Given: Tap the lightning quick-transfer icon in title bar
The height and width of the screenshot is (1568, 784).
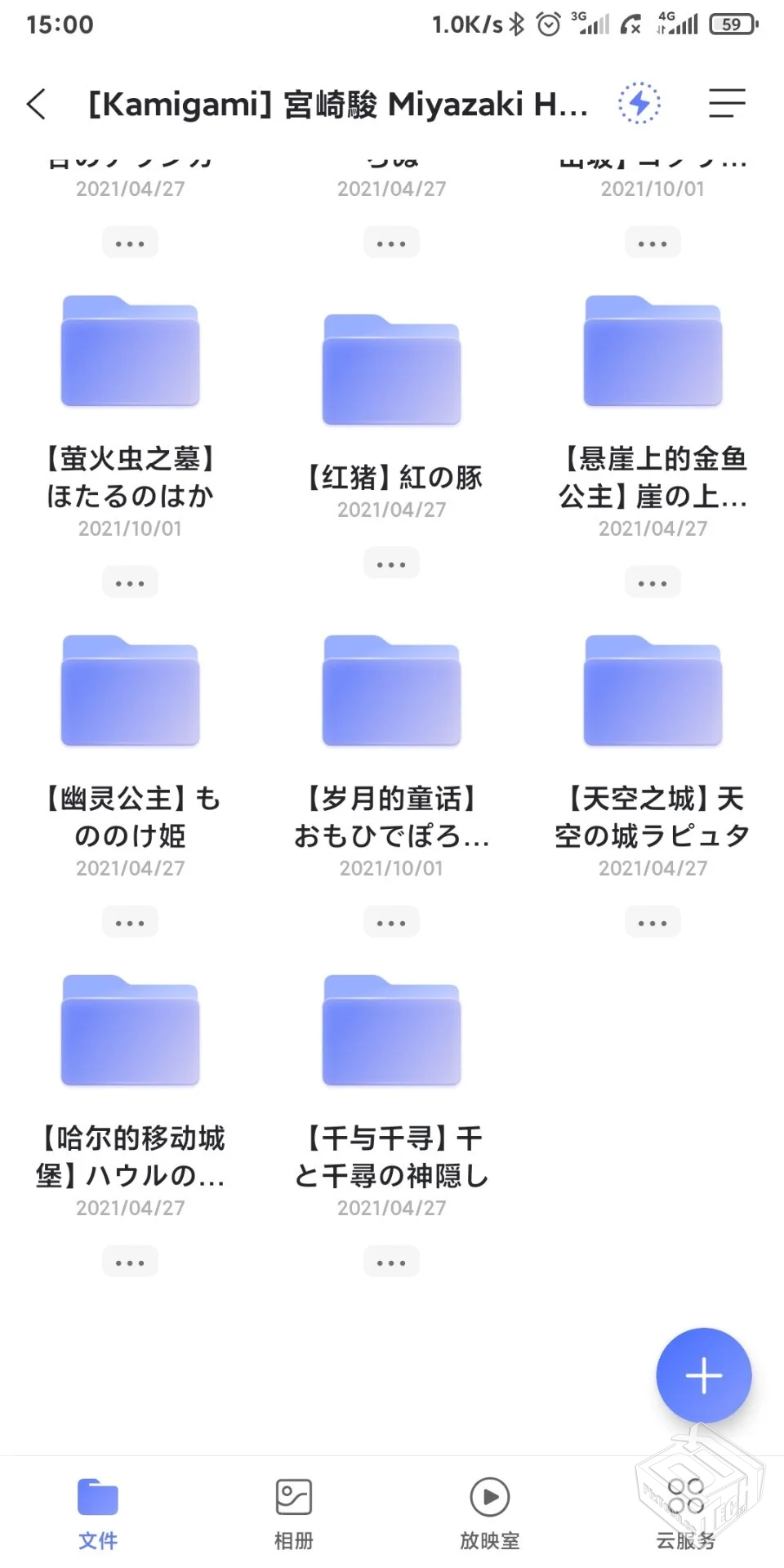Looking at the screenshot, I should coord(639,104).
